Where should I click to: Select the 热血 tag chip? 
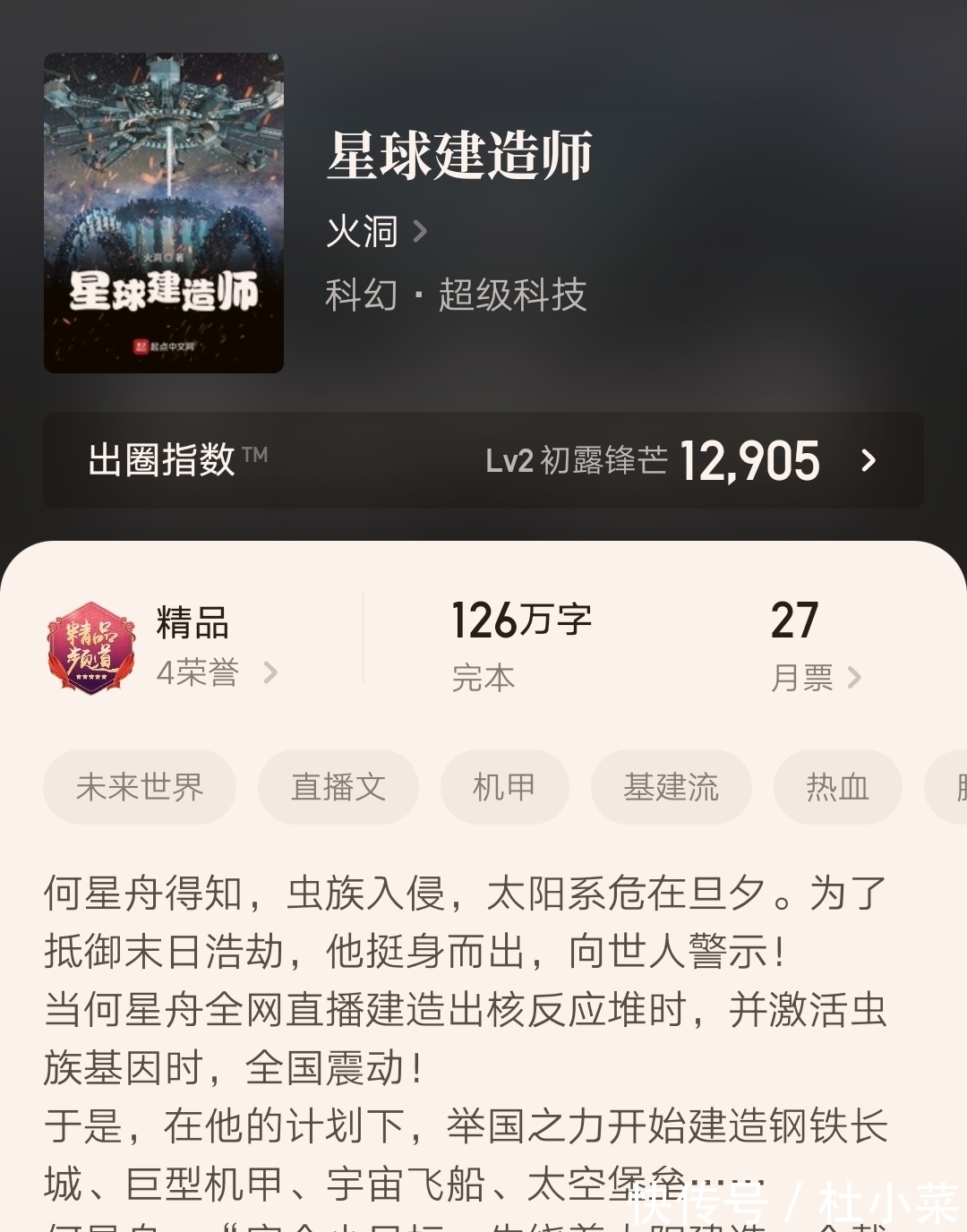pyautogui.click(x=838, y=787)
